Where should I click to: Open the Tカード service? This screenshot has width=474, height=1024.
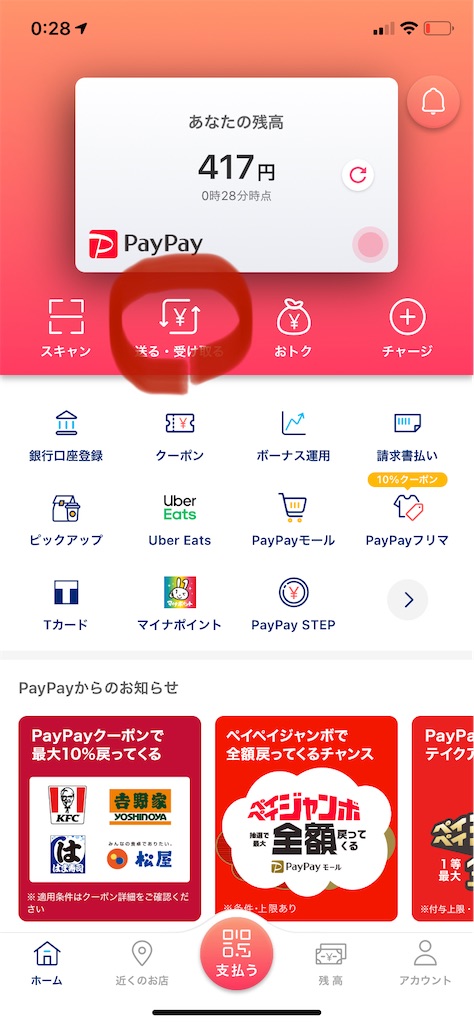tap(66, 605)
